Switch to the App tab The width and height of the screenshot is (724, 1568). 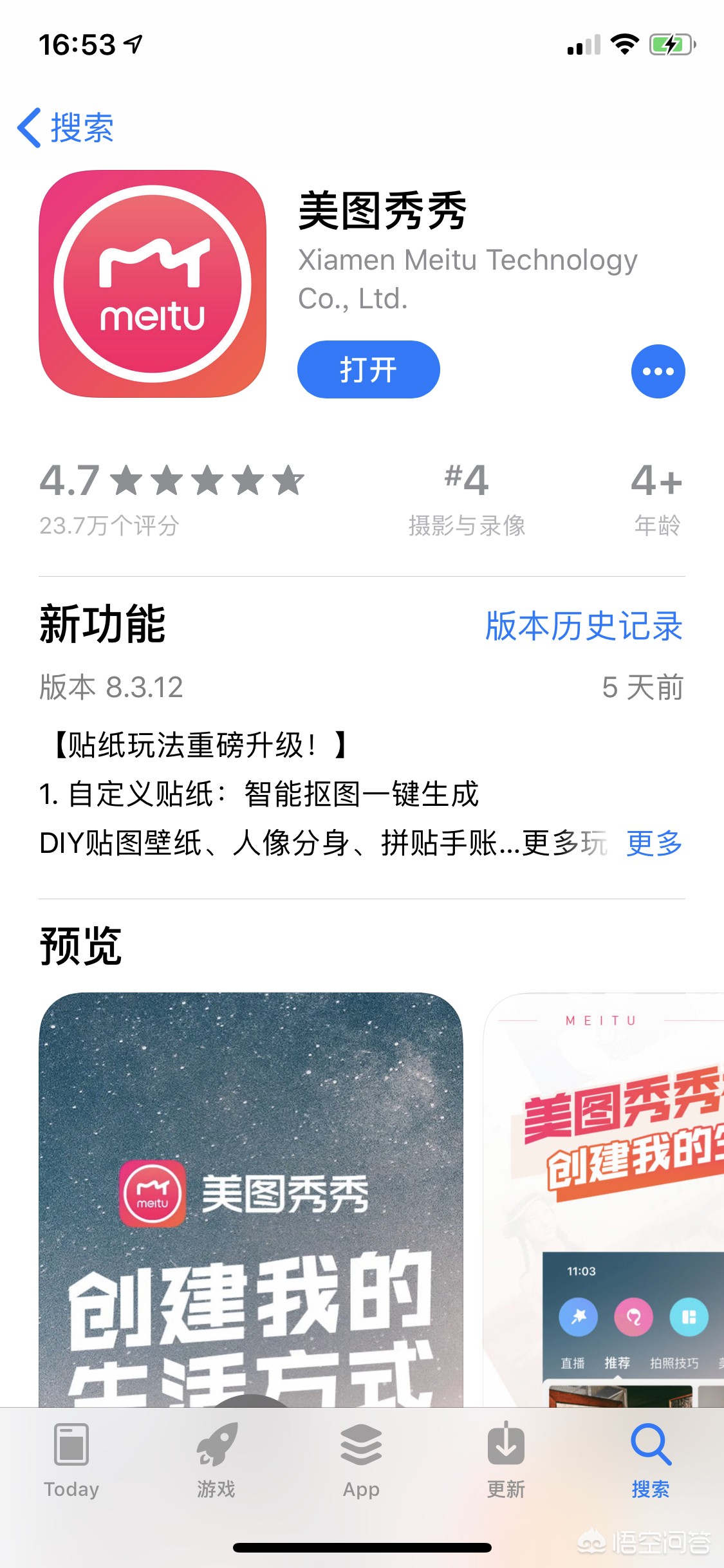361,1462
